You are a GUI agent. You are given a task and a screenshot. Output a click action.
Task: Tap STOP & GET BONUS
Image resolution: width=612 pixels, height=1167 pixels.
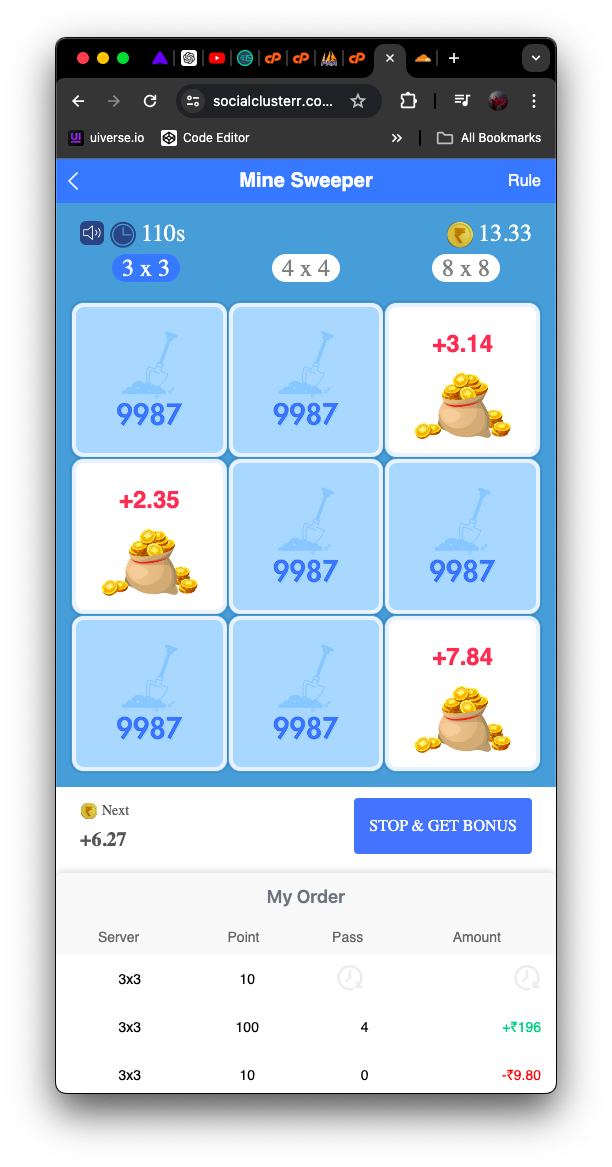click(442, 826)
